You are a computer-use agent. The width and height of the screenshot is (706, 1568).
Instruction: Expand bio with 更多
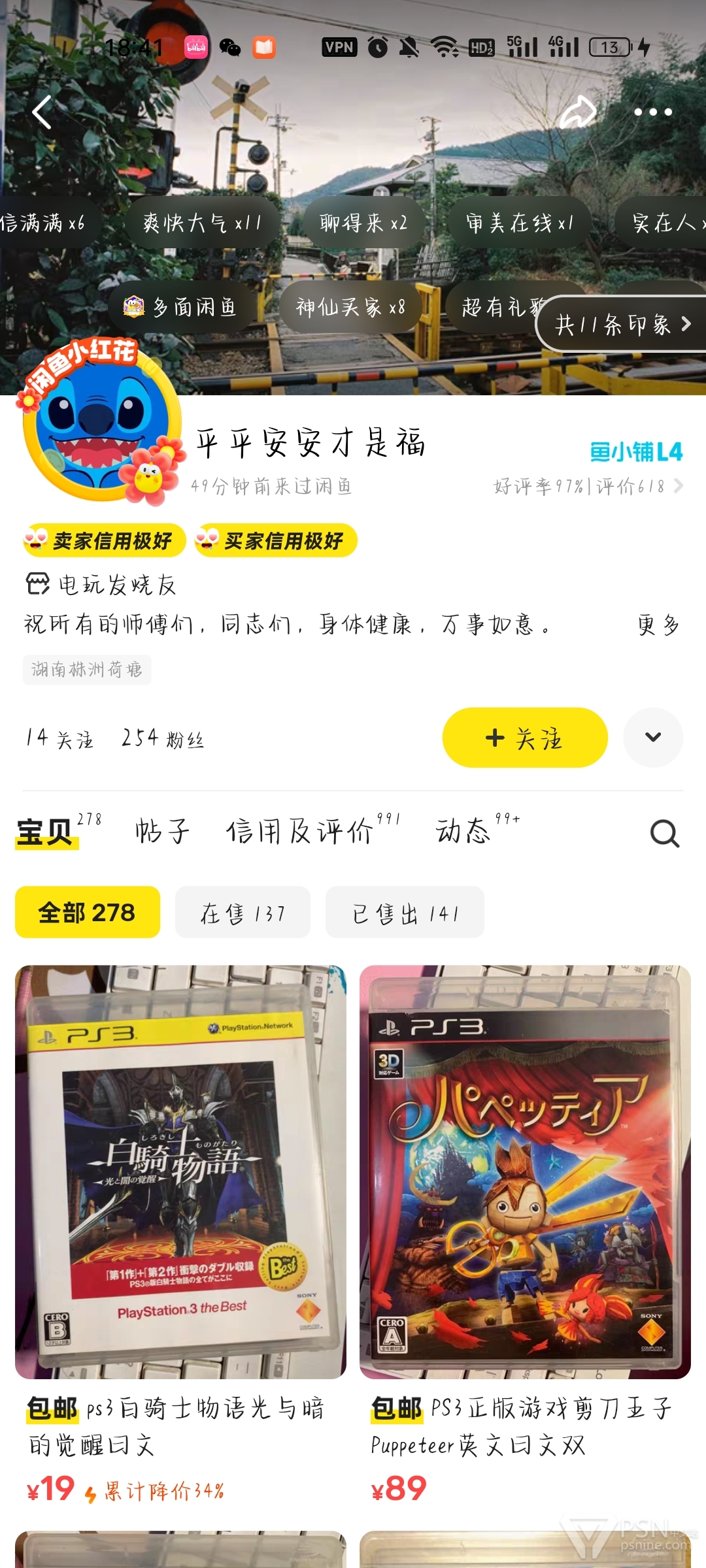tap(658, 625)
